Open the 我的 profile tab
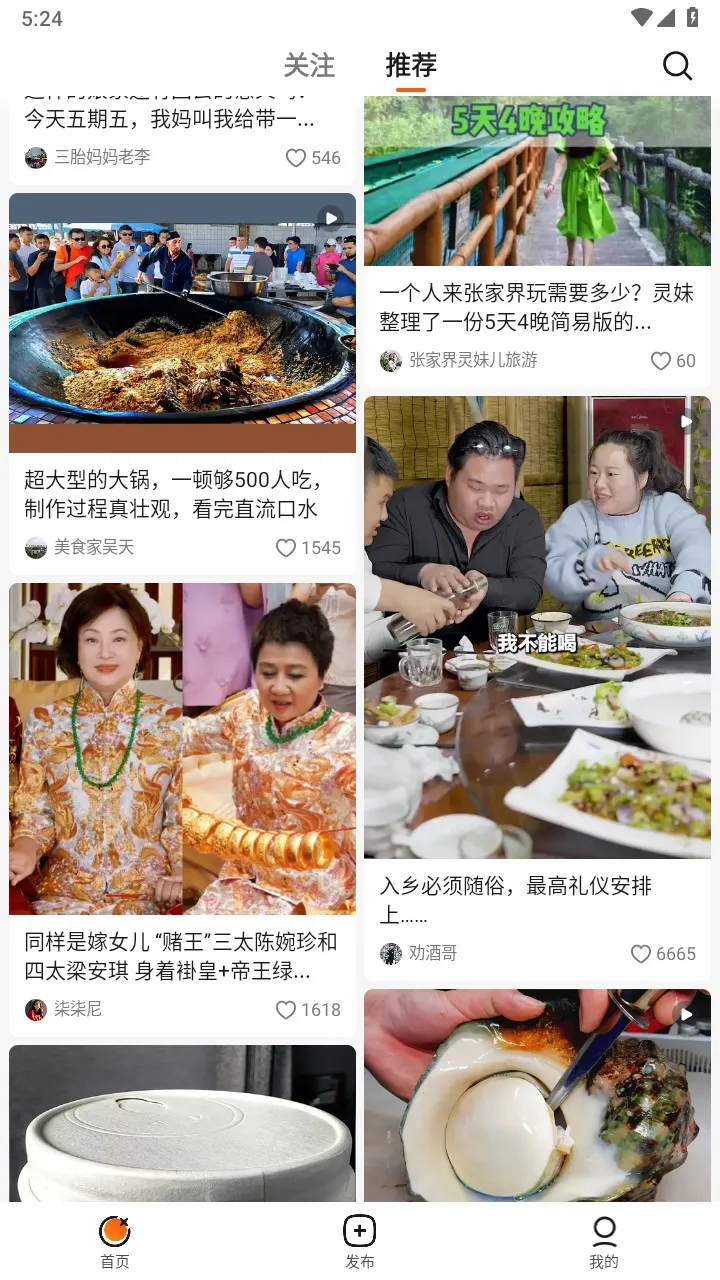The width and height of the screenshot is (720, 1280). point(604,1242)
